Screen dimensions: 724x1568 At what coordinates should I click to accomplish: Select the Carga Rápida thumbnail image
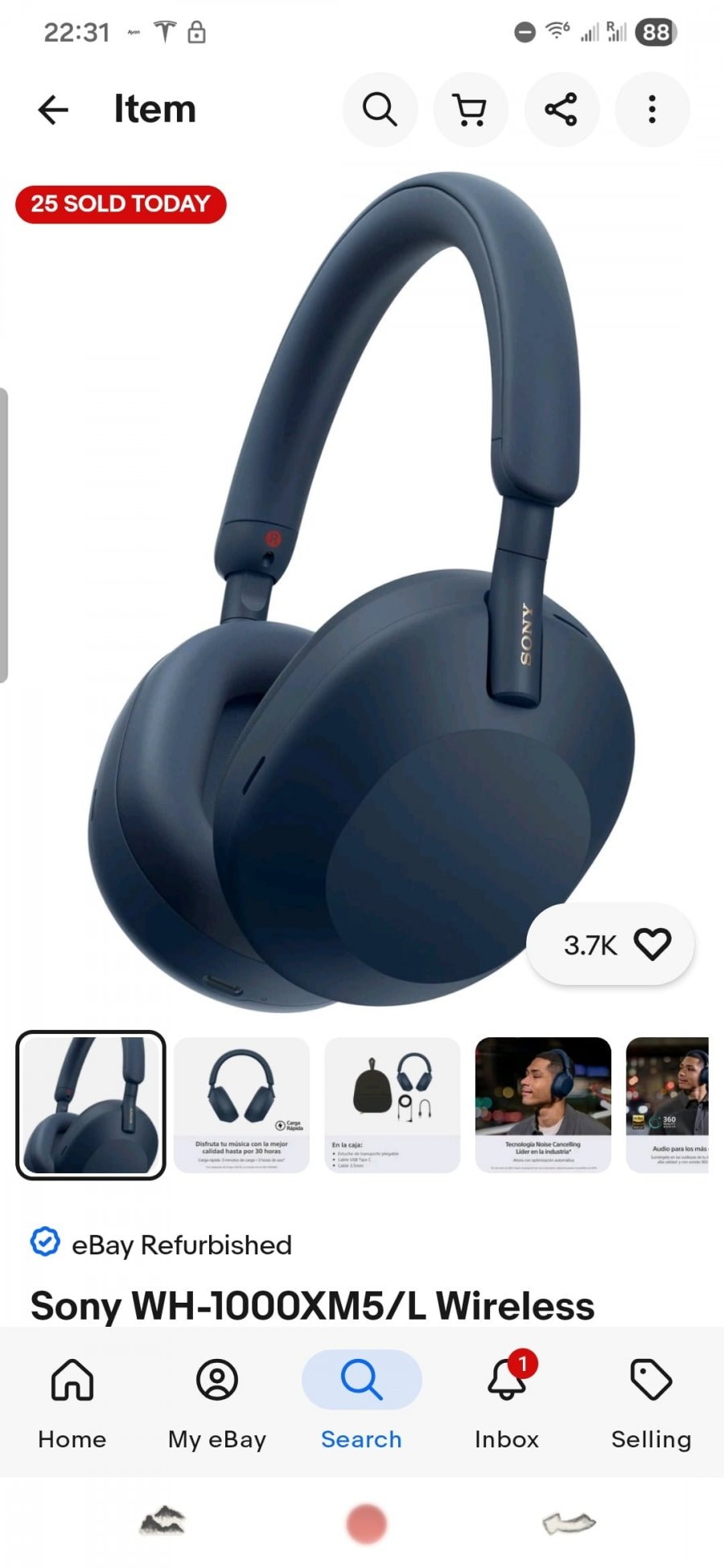[x=241, y=1105]
